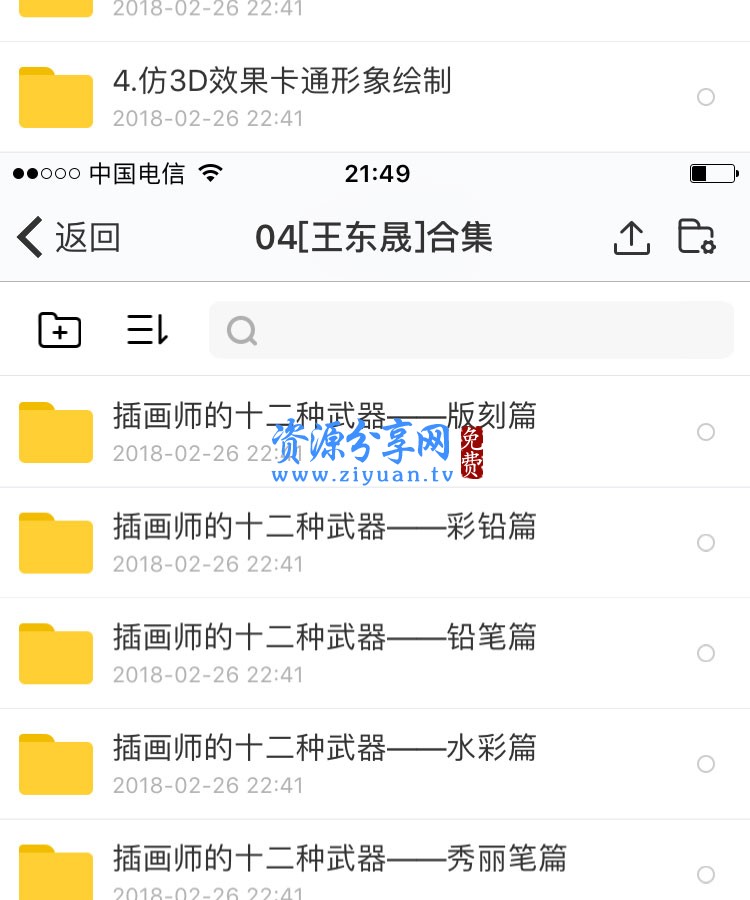Viewport: 750px width, 900px height.
Task: Select the circle next to 水彩篇 folder
Action: click(706, 764)
